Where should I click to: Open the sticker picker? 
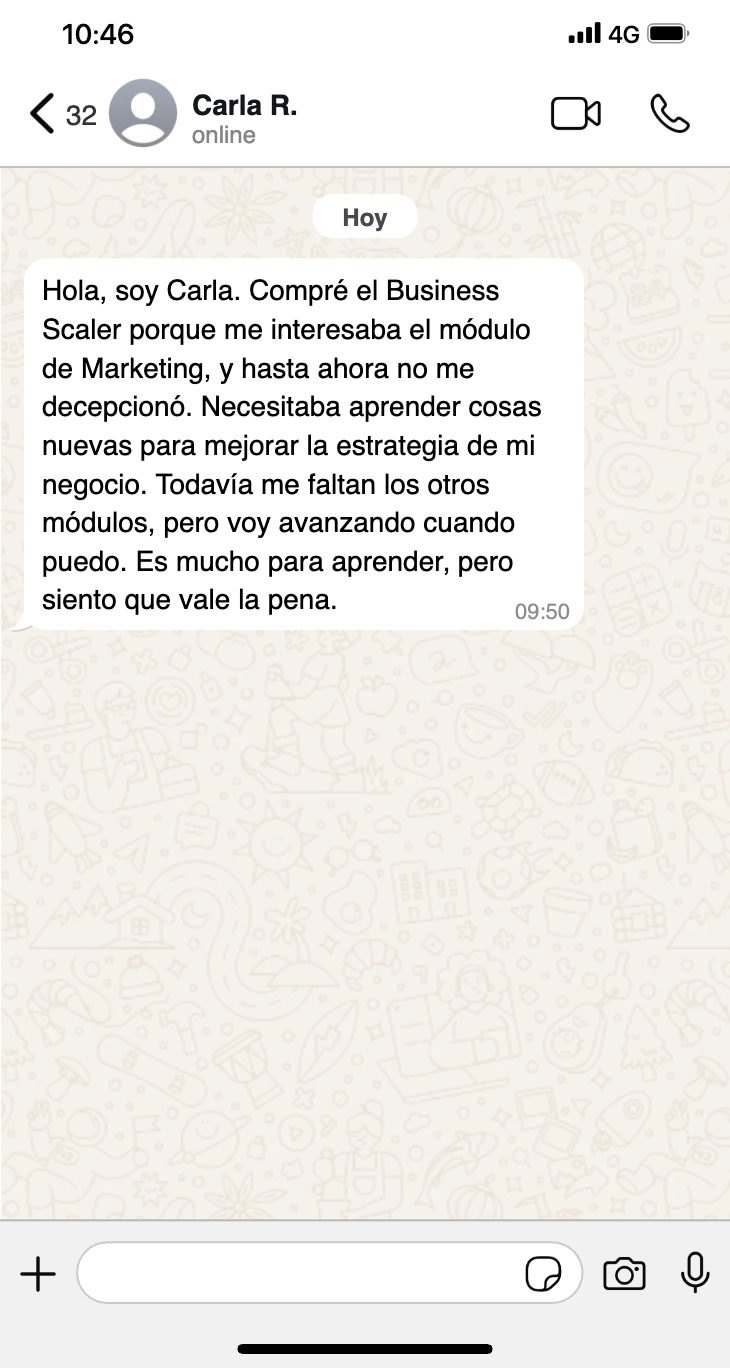[544, 1275]
